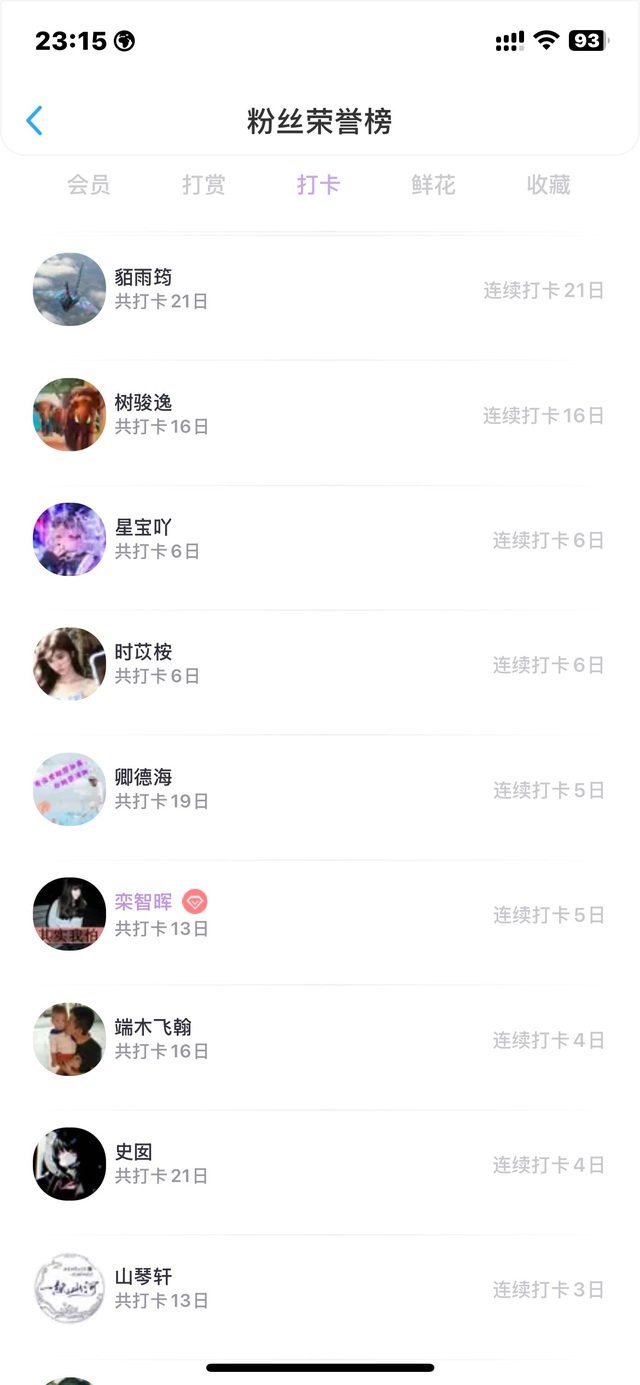
Task: View fan 星宝吖
Action: pyautogui.click(x=319, y=540)
